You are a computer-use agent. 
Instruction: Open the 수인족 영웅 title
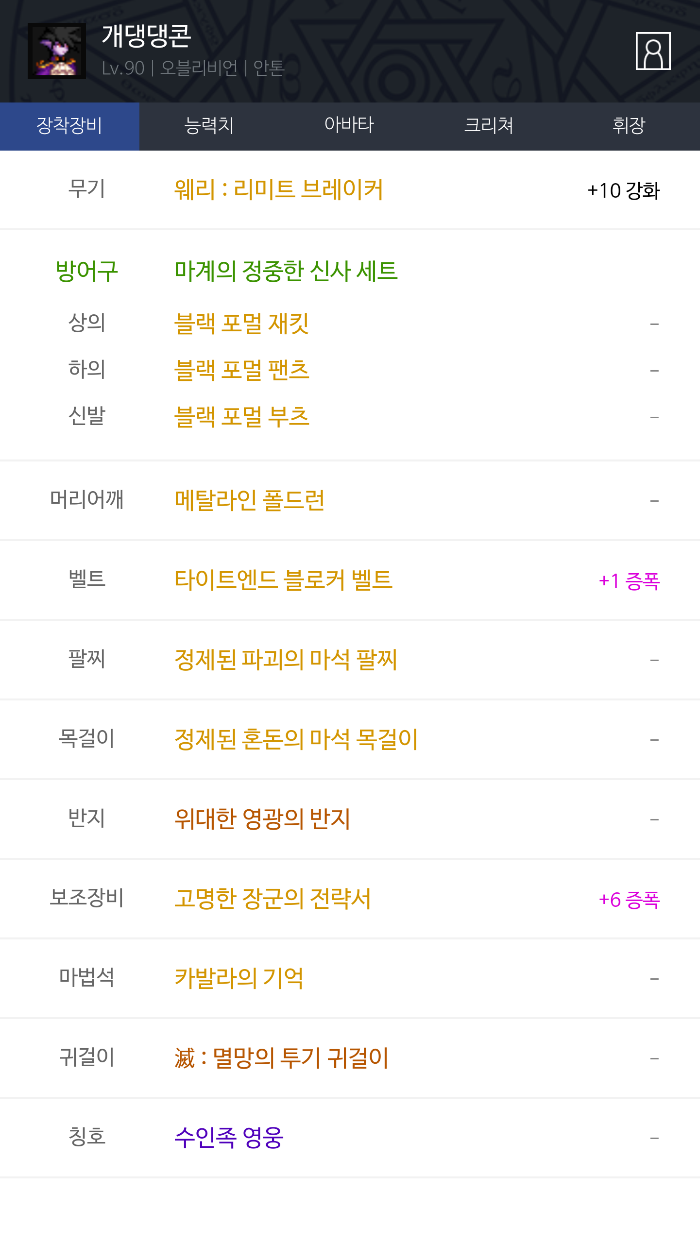click(x=229, y=1138)
